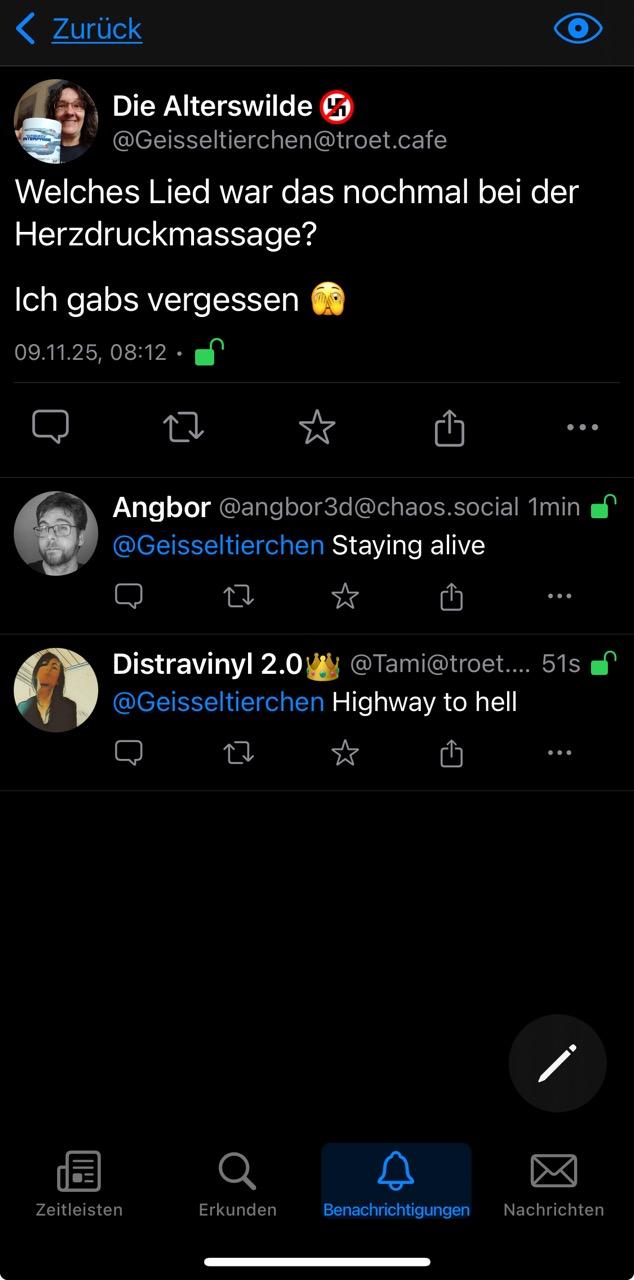634x1280 pixels.
Task: Reply to Die Alterswilde's post
Action: (50, 427)
